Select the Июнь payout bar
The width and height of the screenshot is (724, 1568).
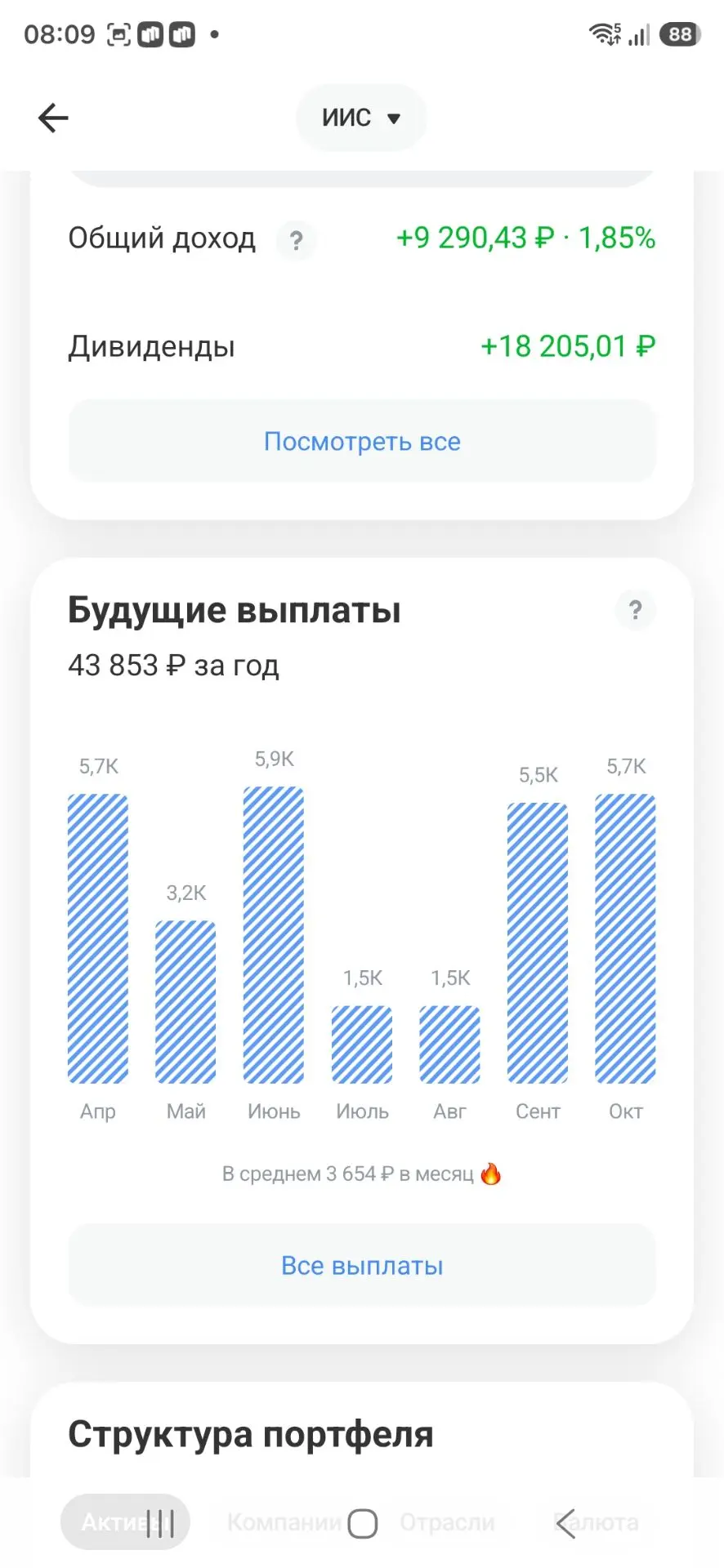tap(274, 934)
